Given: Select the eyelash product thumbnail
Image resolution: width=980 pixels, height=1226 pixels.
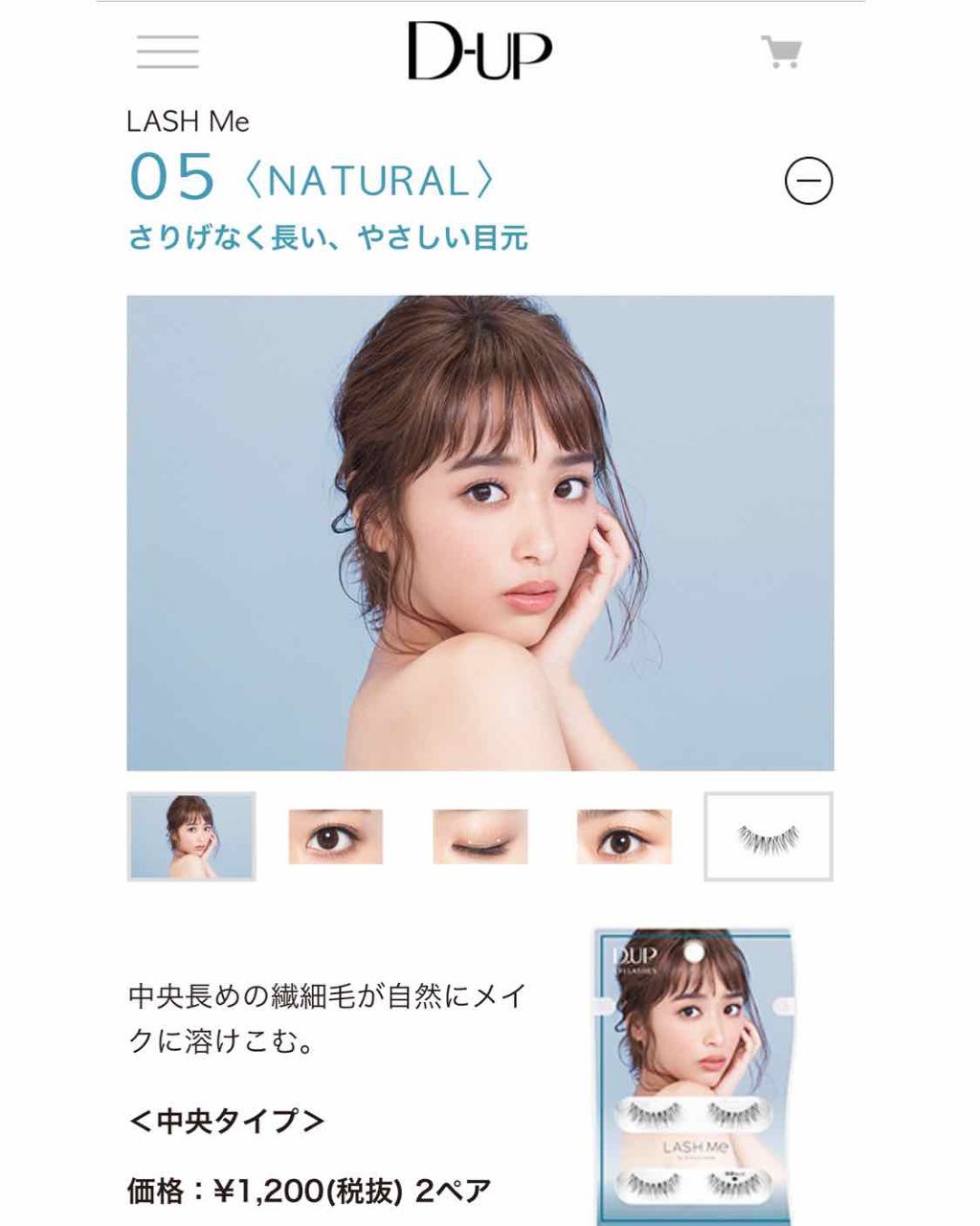Looking at the screenshot, I should 768,836.
